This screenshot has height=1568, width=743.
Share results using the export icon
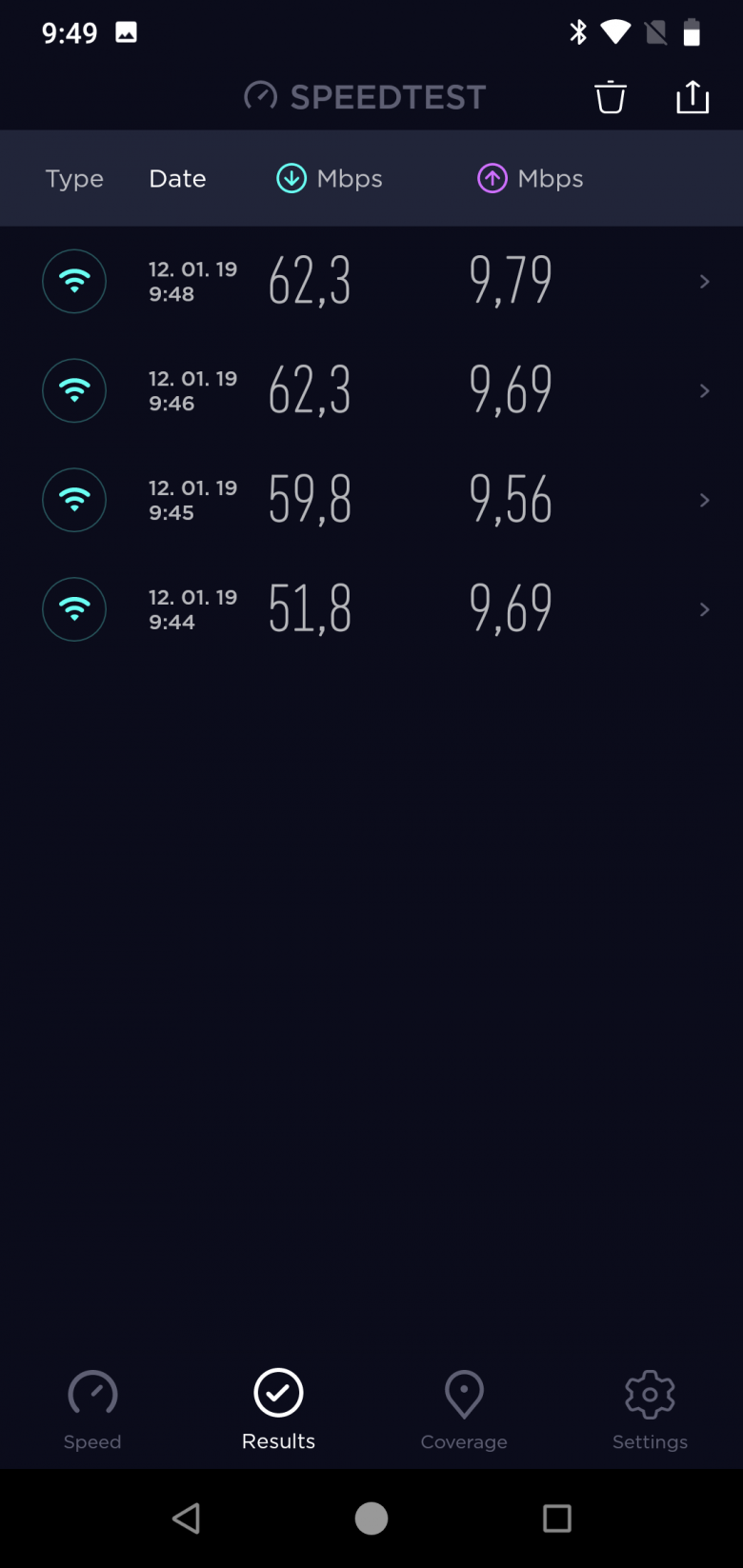pyautogui.click(x=693, y=96)
